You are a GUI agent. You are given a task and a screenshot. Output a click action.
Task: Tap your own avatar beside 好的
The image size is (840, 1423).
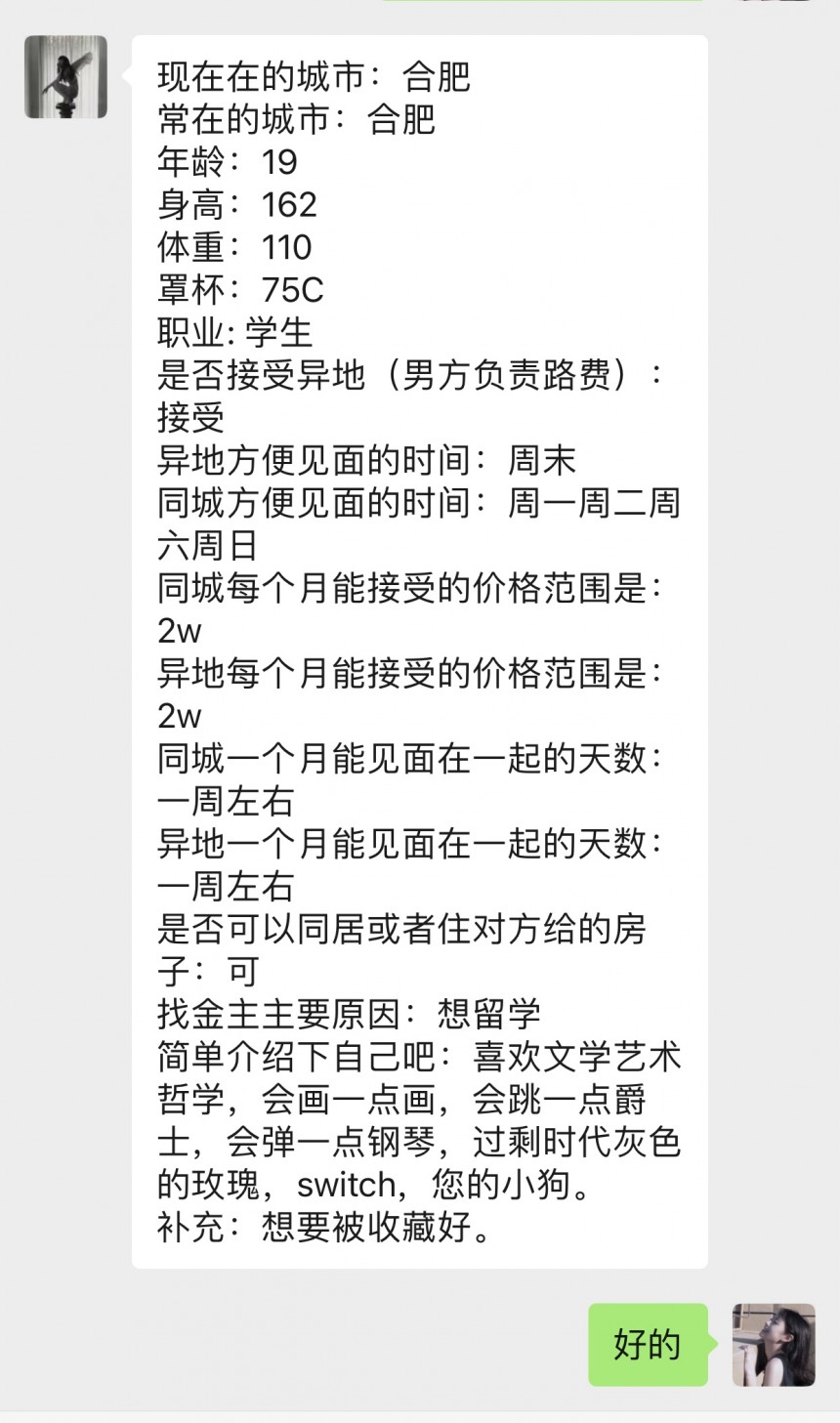click(x=774, y=1345)
